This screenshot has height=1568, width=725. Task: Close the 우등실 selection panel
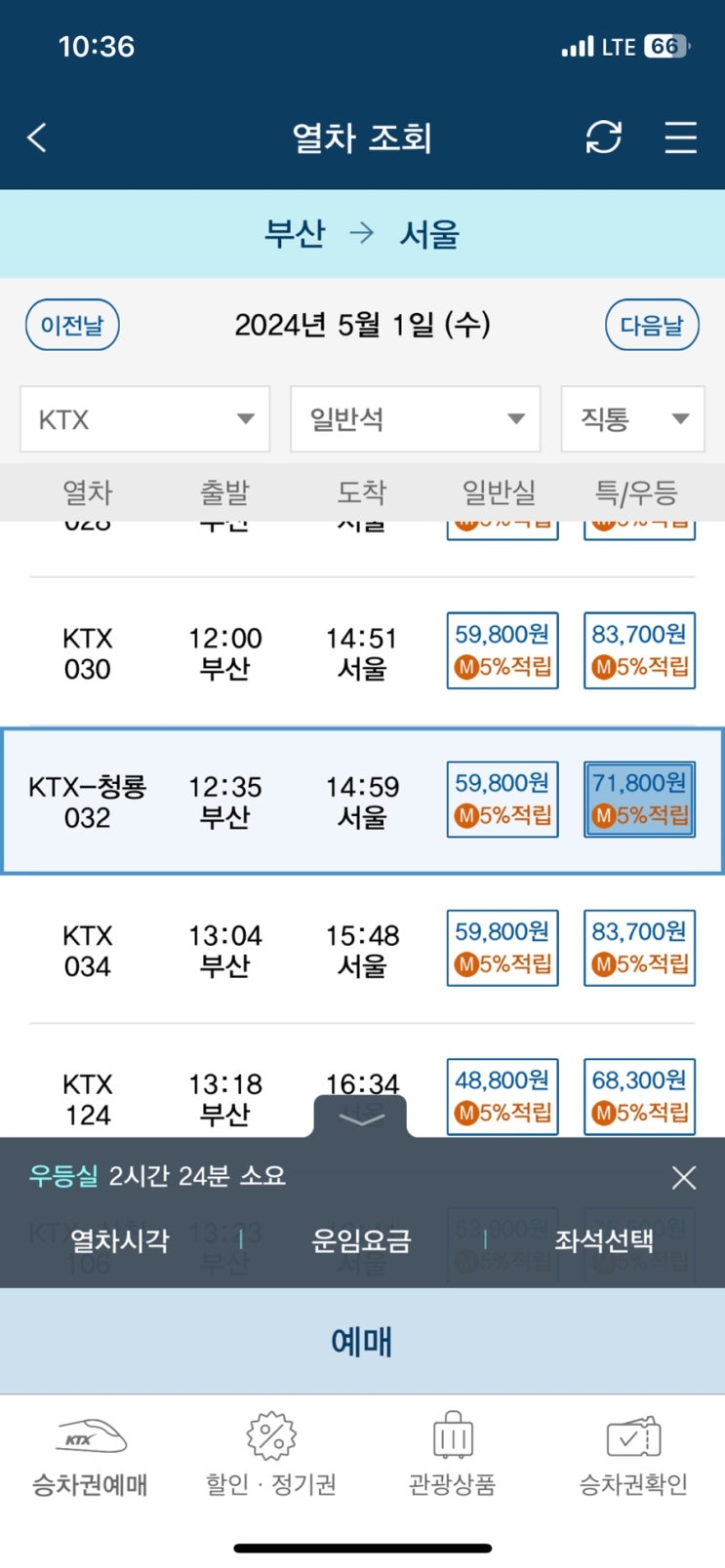point(684,1178)
